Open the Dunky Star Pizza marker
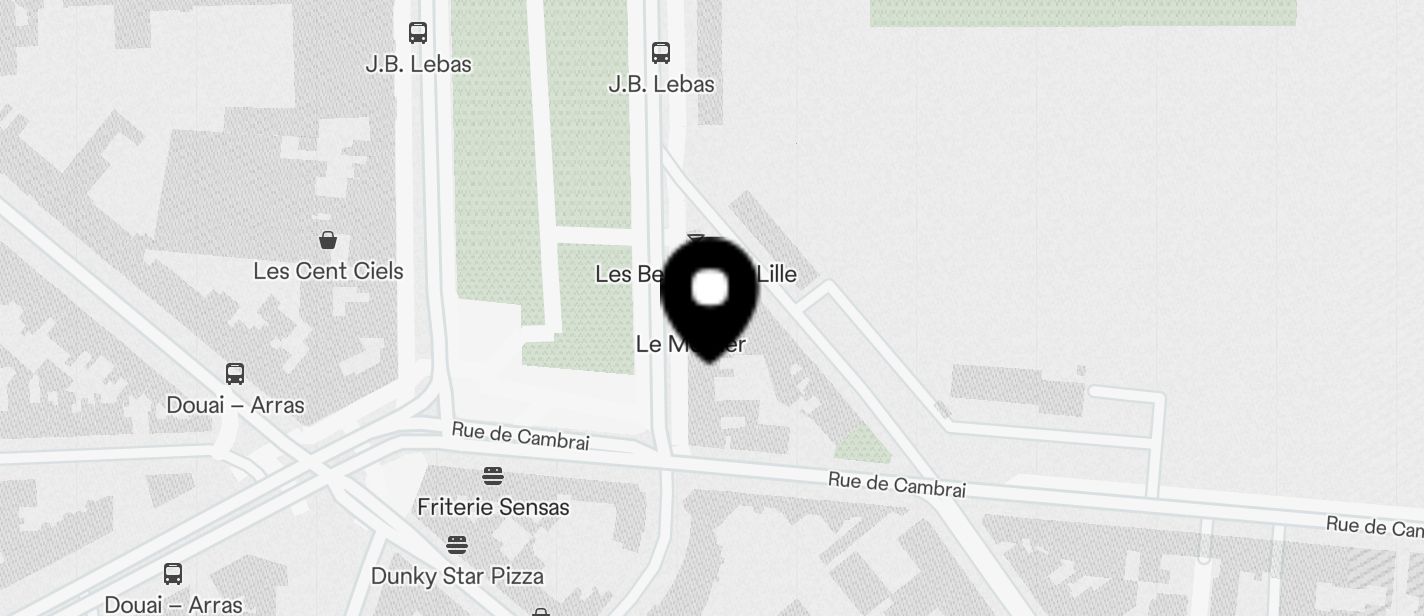 (457, 545)
